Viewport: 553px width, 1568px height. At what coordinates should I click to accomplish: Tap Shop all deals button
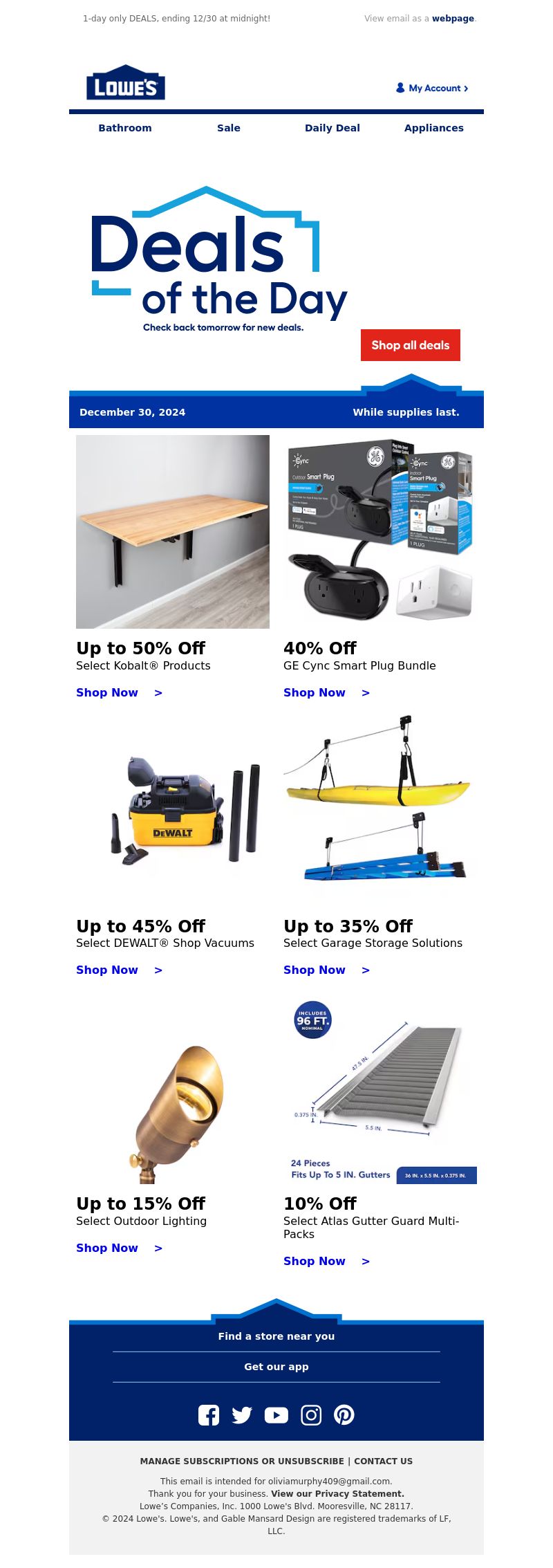pos(411,345)
